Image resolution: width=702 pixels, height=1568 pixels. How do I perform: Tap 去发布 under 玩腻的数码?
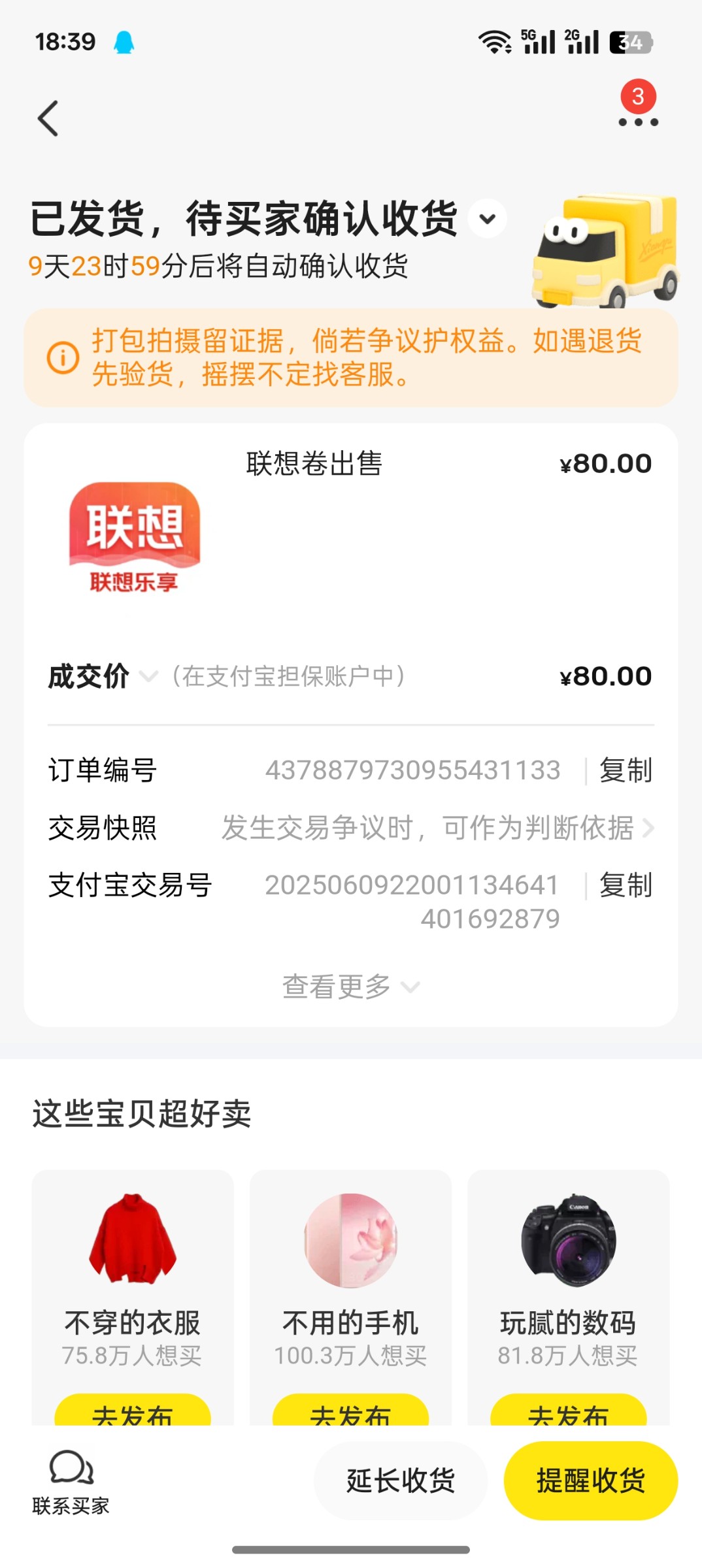pyautogui.click(x=568, y=1411)
